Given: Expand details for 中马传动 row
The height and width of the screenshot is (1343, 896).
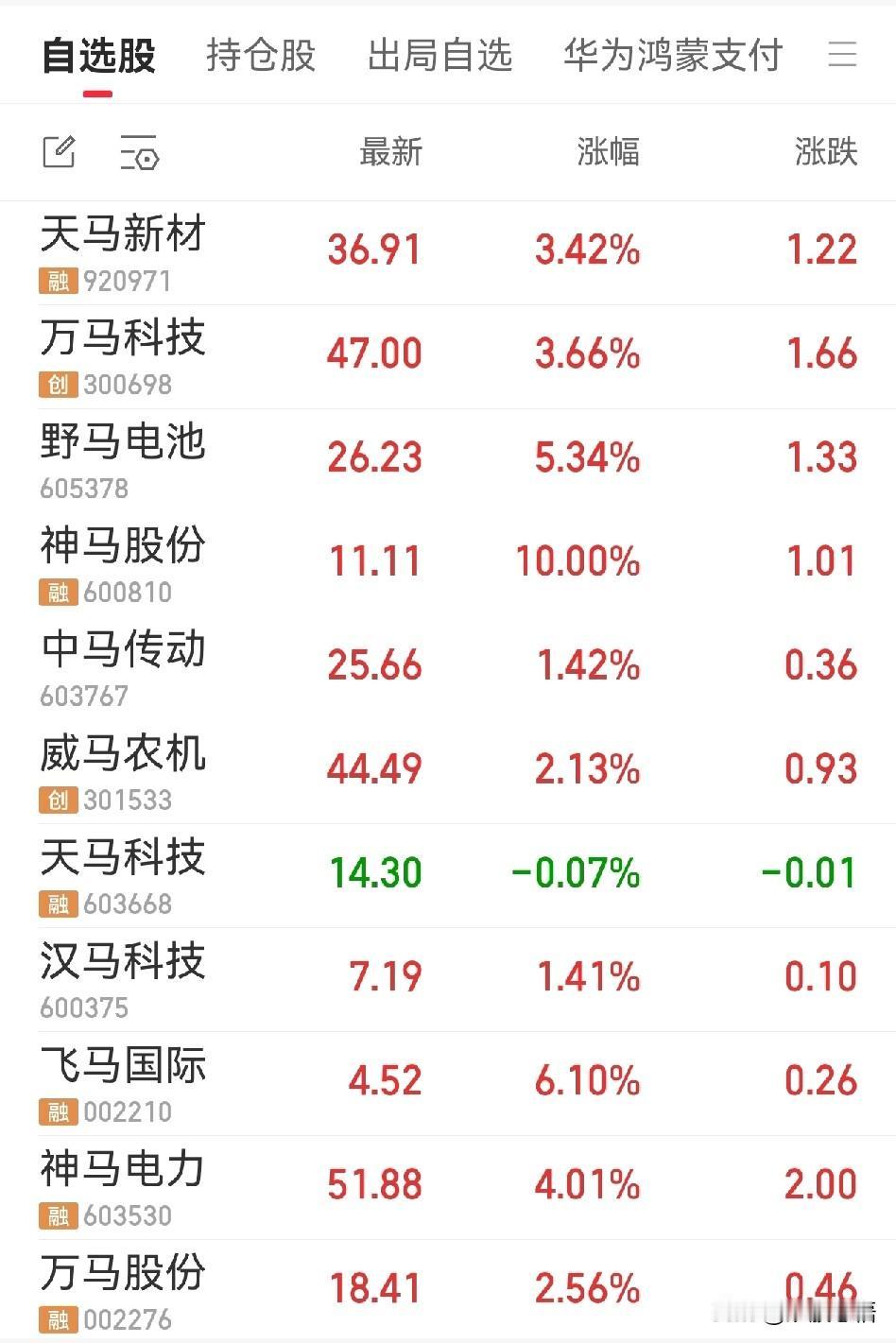Looking at the screenshot, I should pyautogui.click(x=448, y=666).
